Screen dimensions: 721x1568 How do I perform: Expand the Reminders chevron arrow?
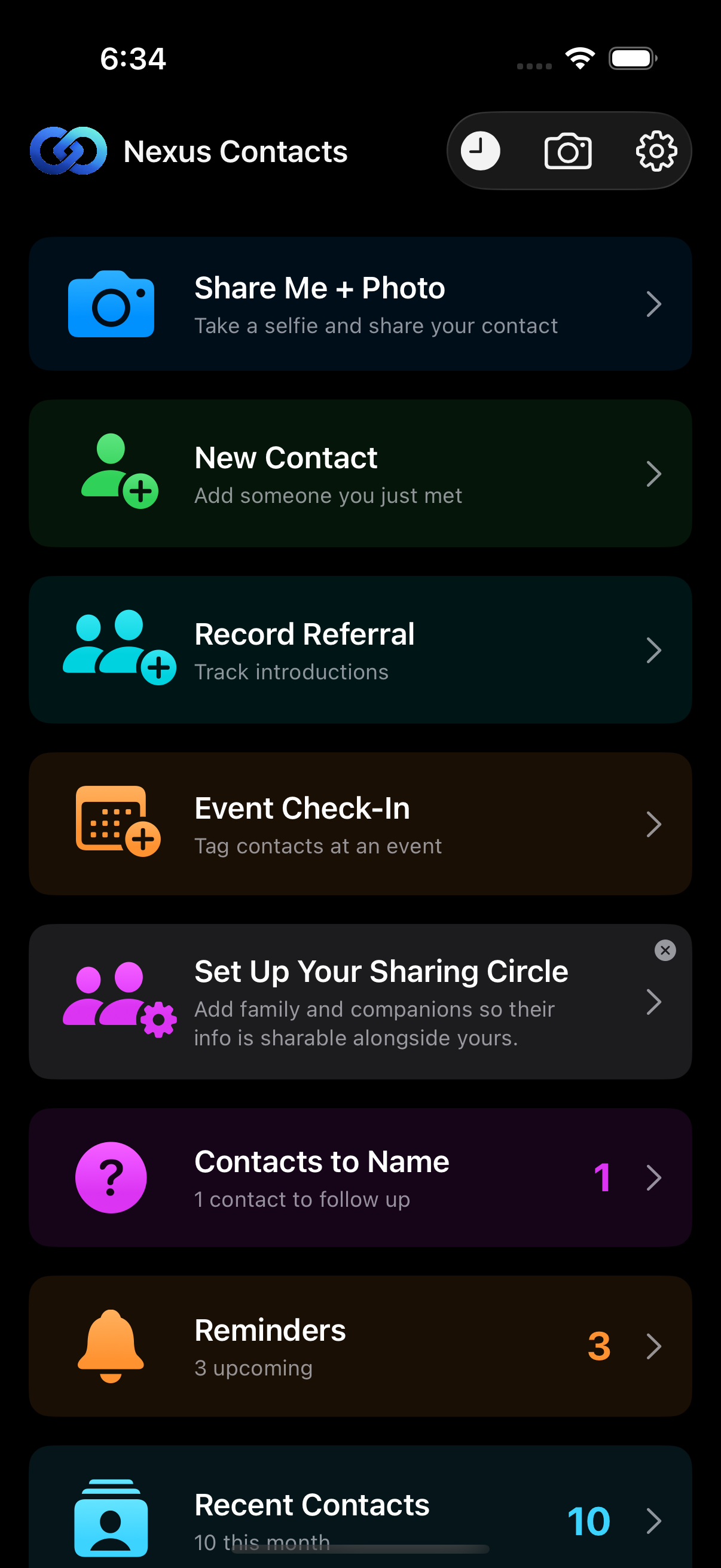pyautogui.click(x=654, y=1347)
